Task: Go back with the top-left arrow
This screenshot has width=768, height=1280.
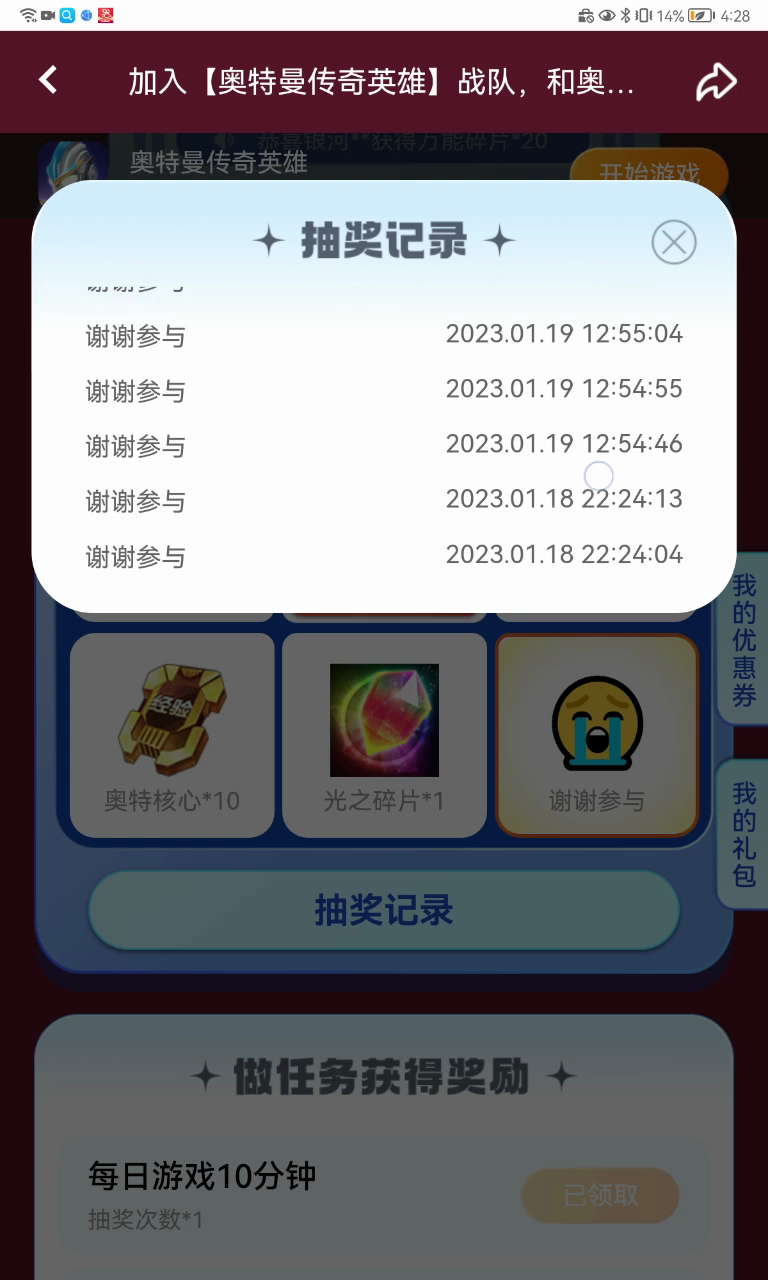Action: [x=48, y=80]
